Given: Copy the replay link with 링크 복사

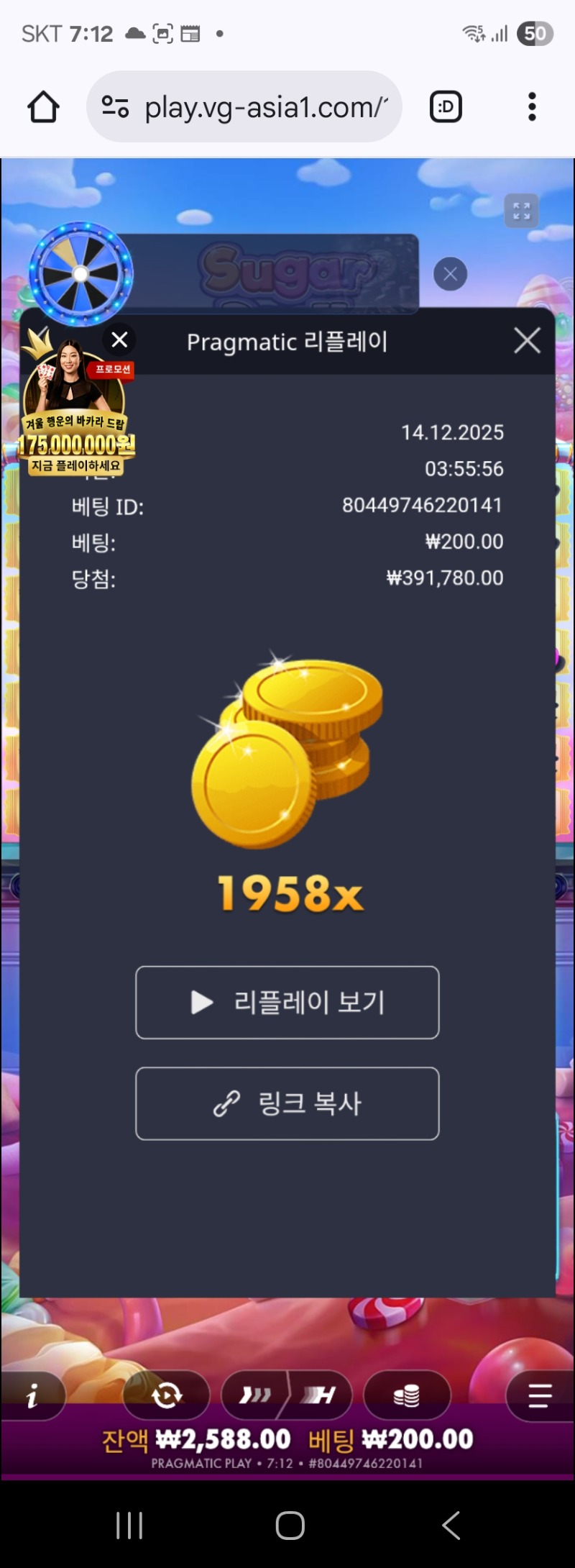Looking at the screenshot, I should tap(287, 1104).
